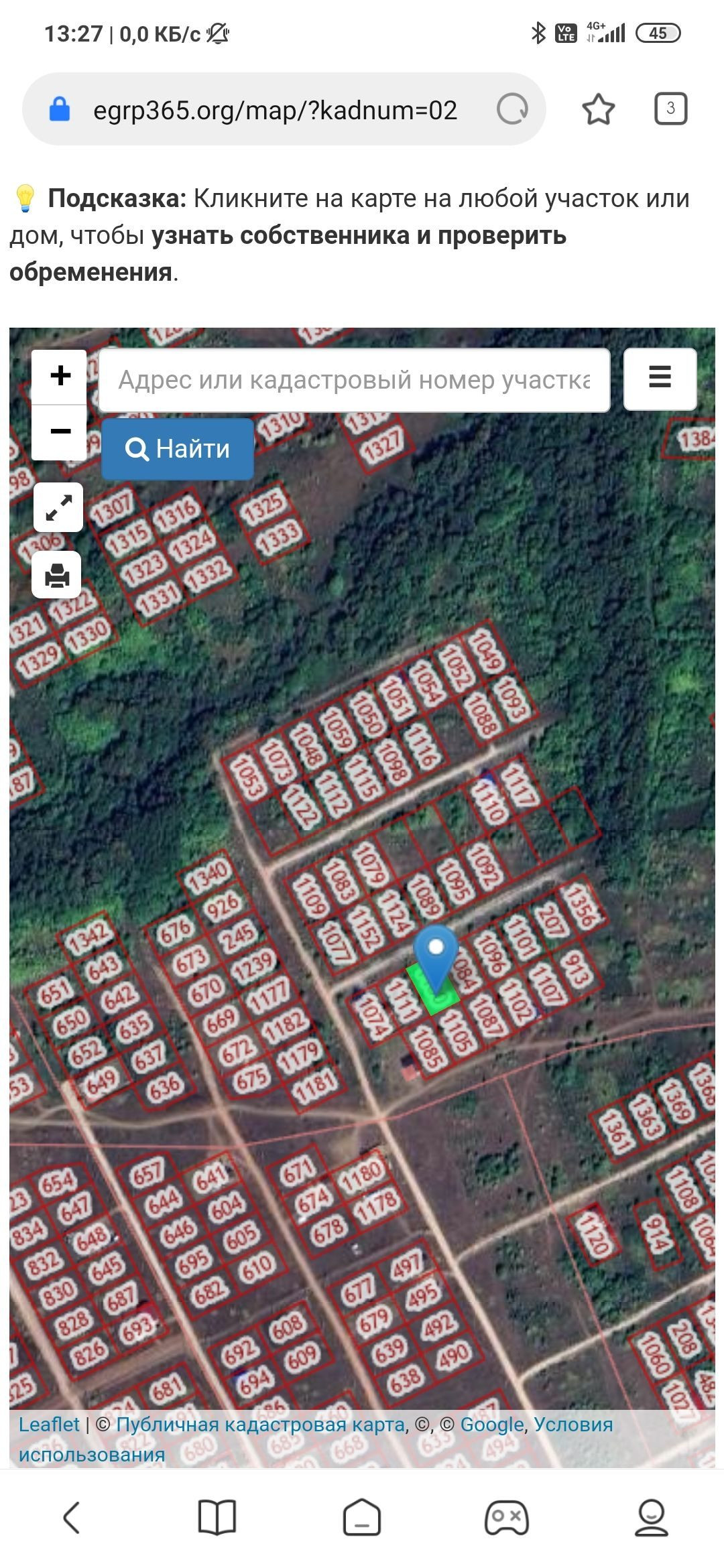This screenshot has width=724, height=1568.
Task: Zoom out on the cadastral map
Action: 60,432
